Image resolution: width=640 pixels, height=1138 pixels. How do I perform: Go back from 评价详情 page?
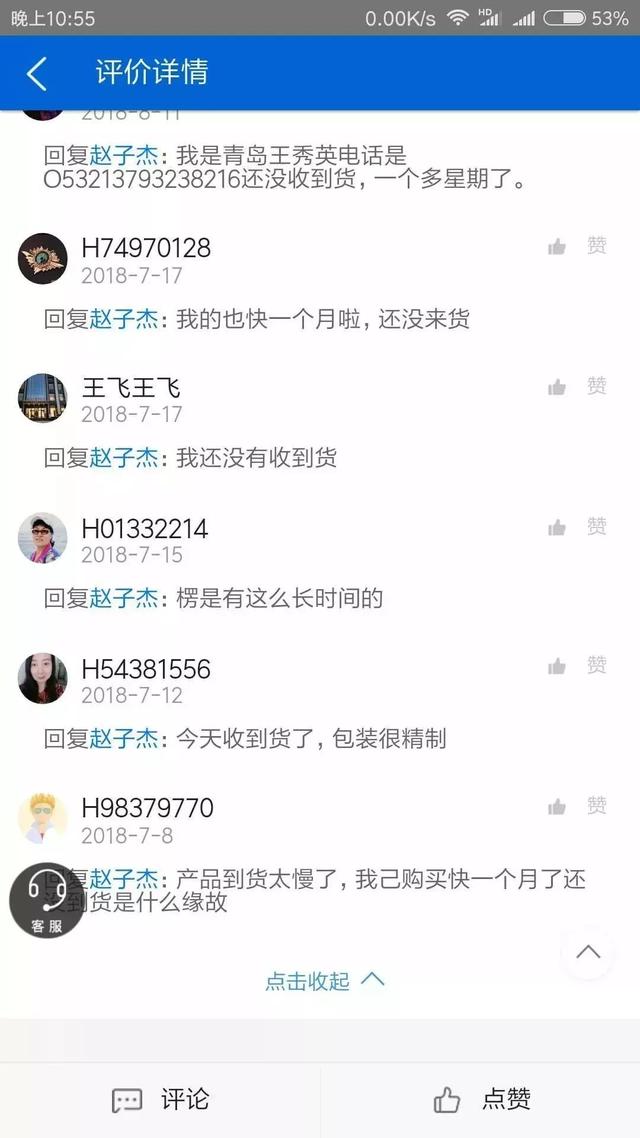(x=37, y=74)
